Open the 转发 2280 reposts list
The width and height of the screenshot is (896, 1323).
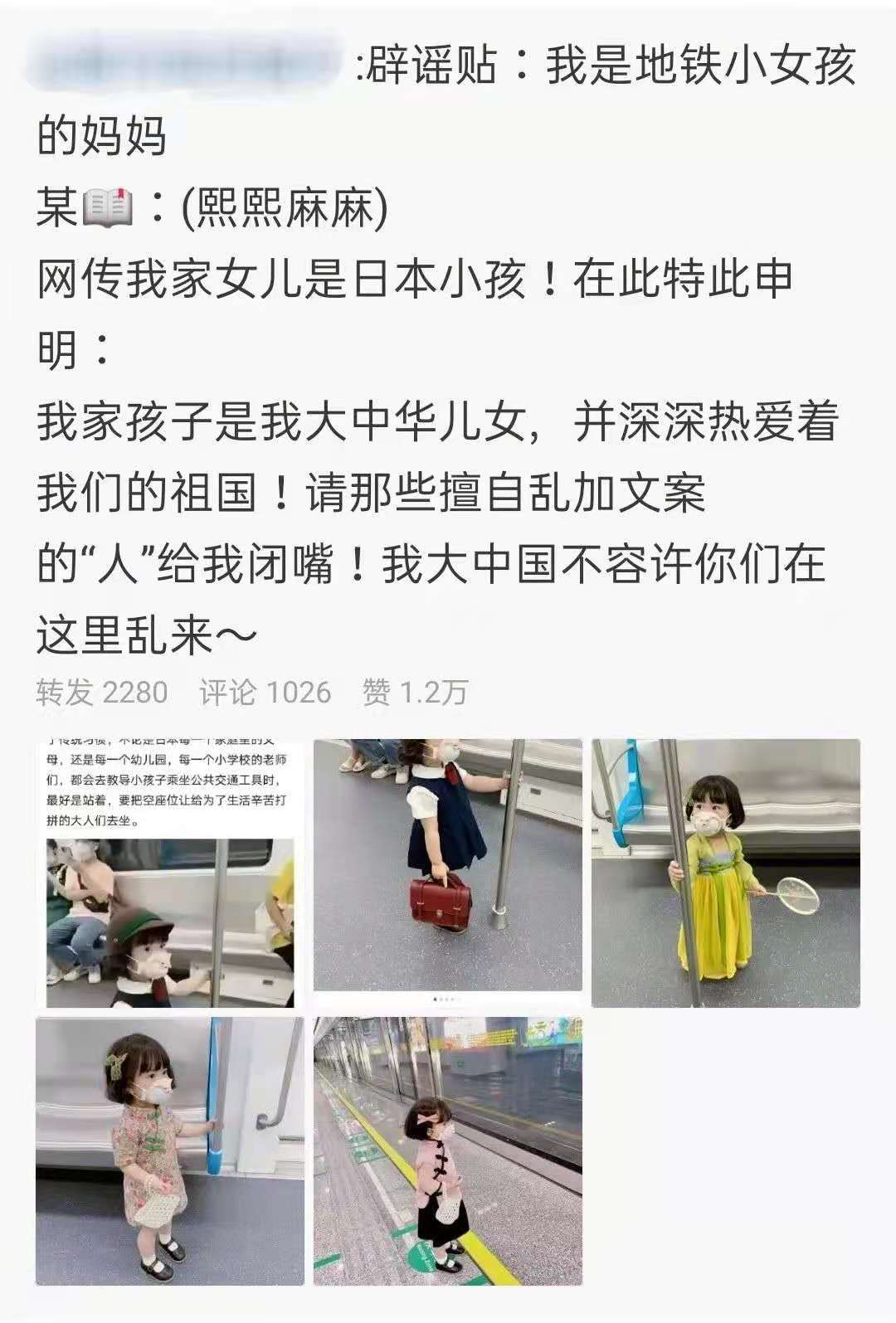tap(102, 691)
